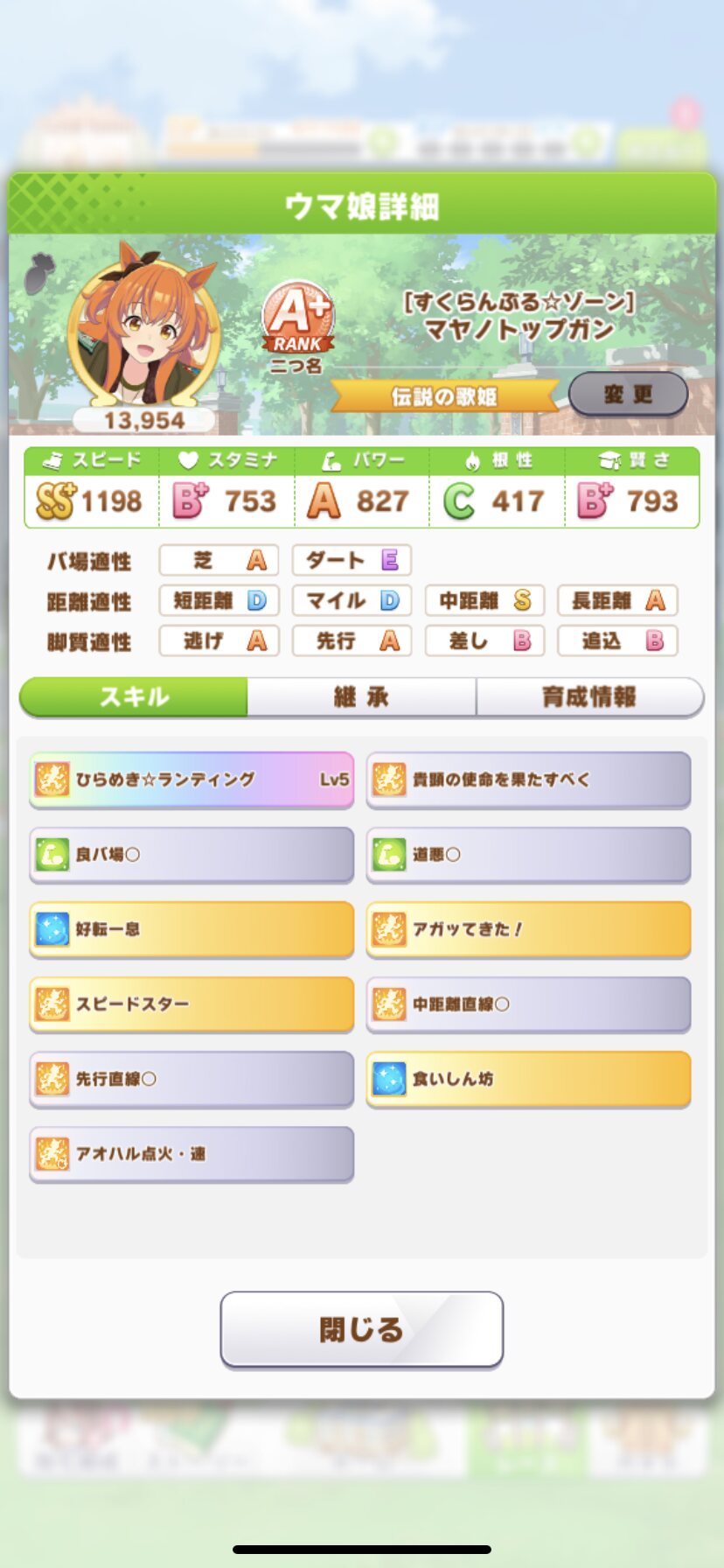724x1568 pixels.
Task: Switch to the 継承 tab
Action: (361, 696)
